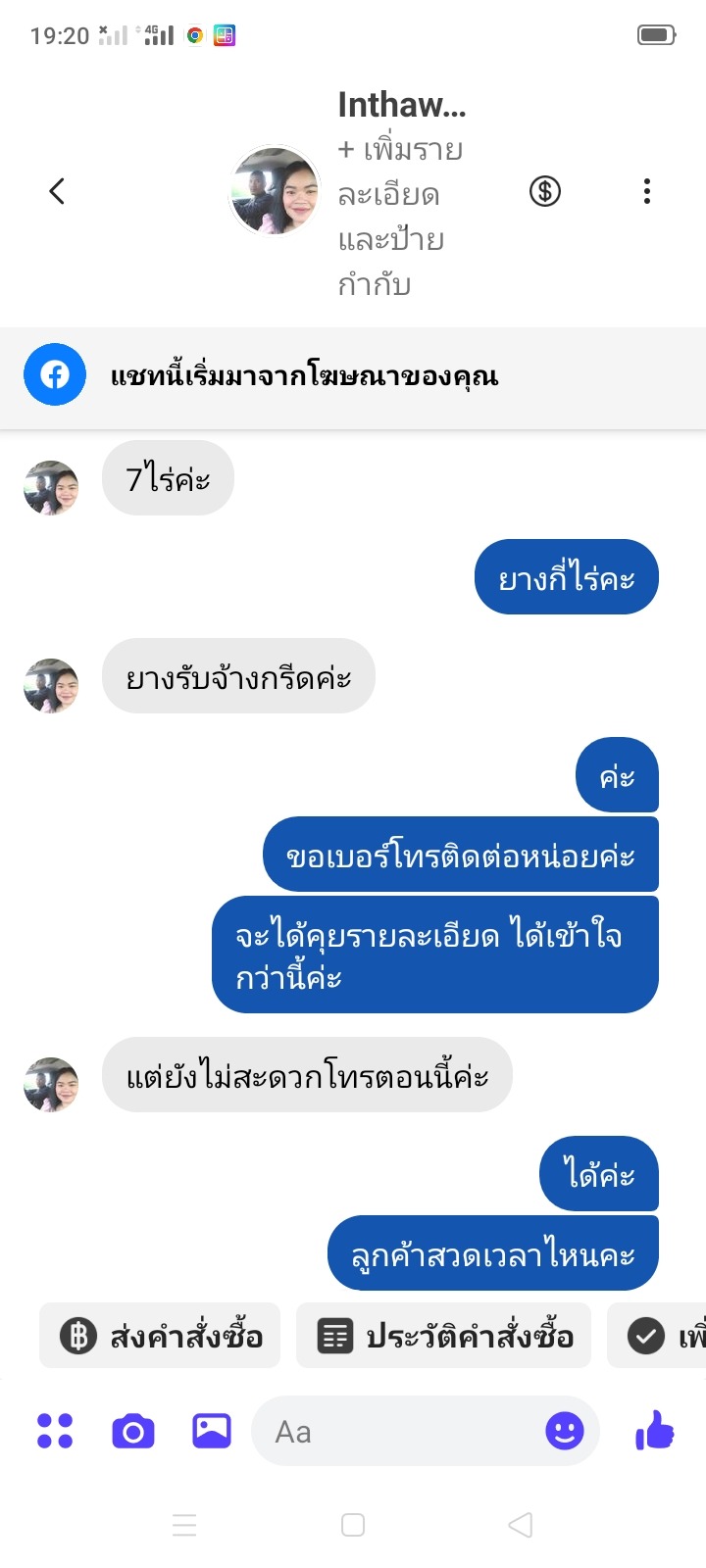Screen dimensions: 706x1568
Task: Open ประวัติคำสั่งซื้อ chip
Action: [444, 1336]
